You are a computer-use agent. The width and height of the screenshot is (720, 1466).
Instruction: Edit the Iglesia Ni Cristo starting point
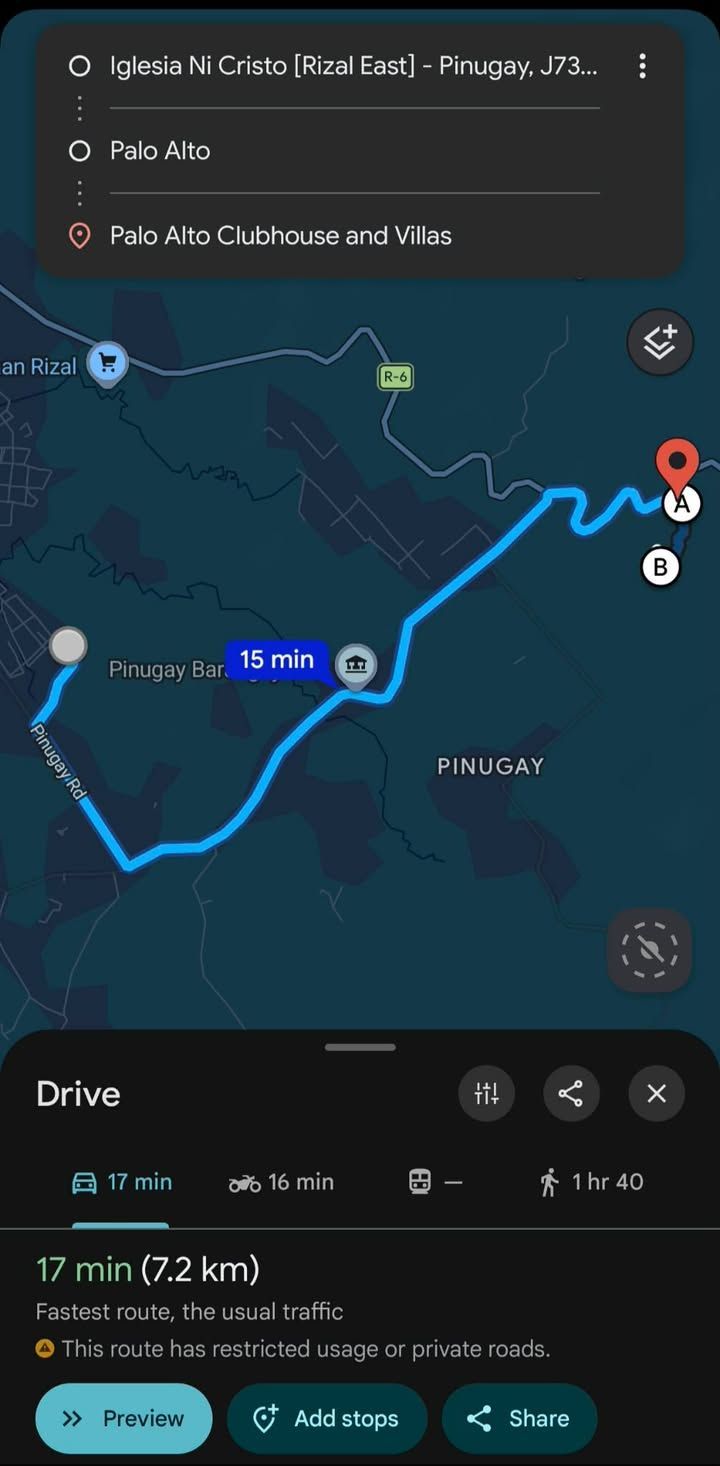(x=352, y=67)
